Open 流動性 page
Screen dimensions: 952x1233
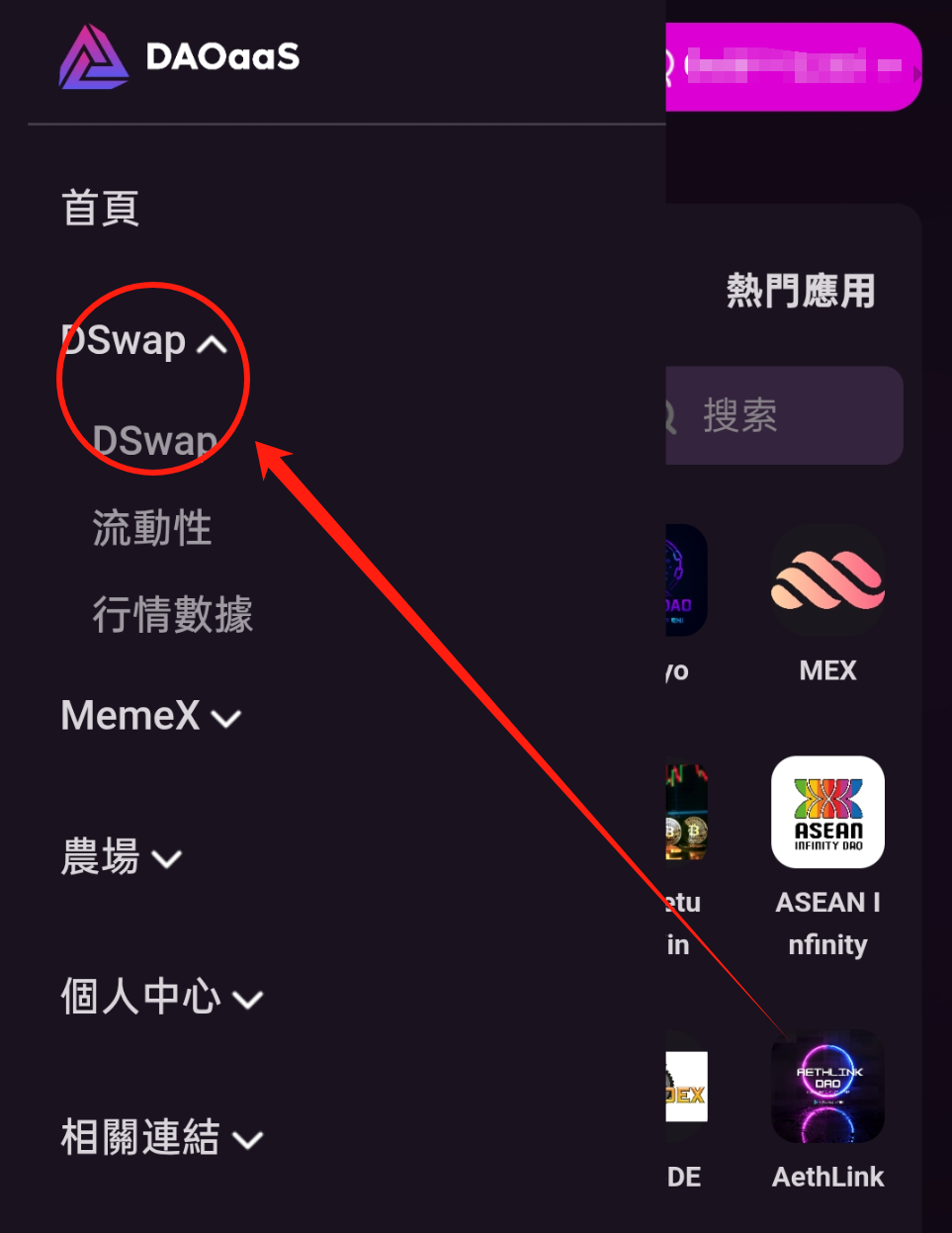coord(151,528)
